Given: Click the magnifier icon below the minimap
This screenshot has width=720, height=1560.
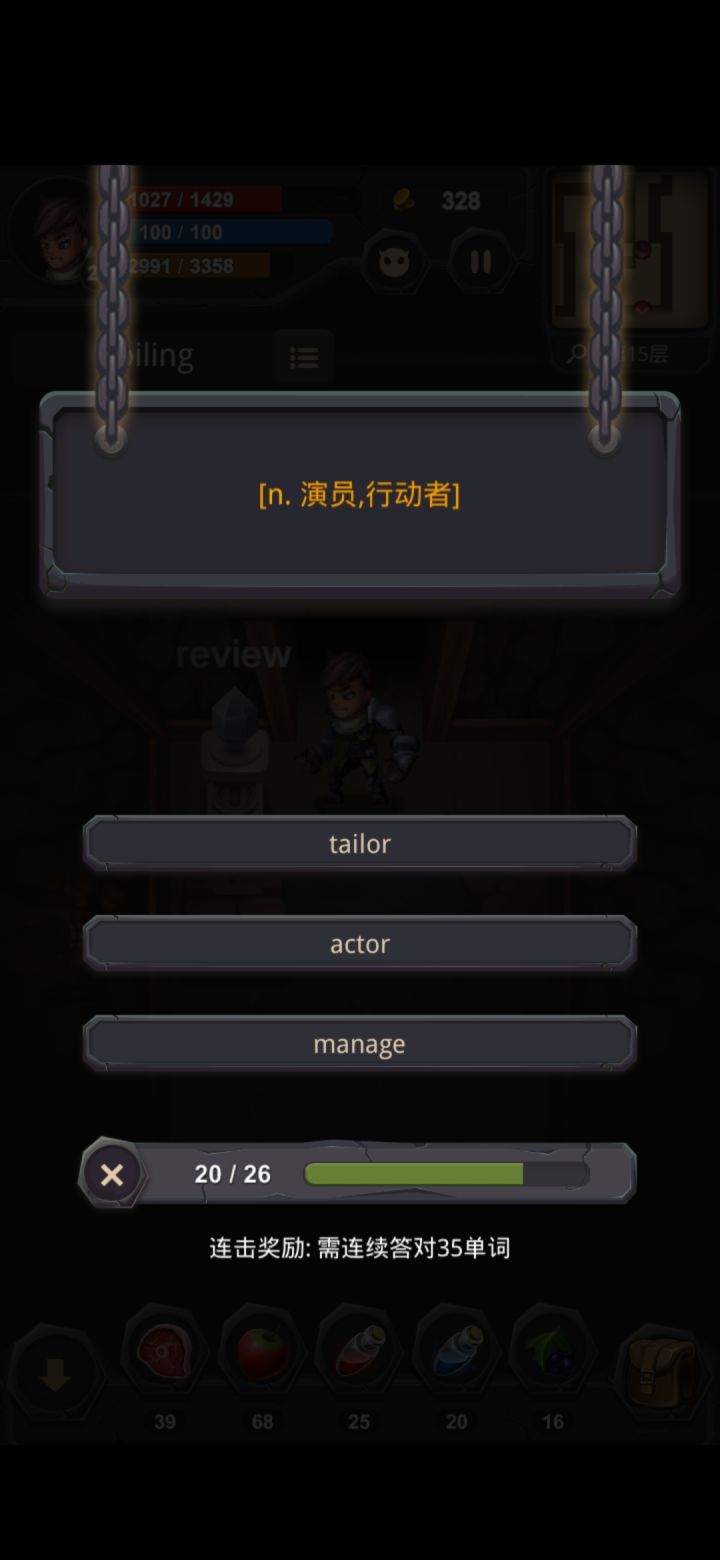Looking at the screenshot, I should (577, 354).
